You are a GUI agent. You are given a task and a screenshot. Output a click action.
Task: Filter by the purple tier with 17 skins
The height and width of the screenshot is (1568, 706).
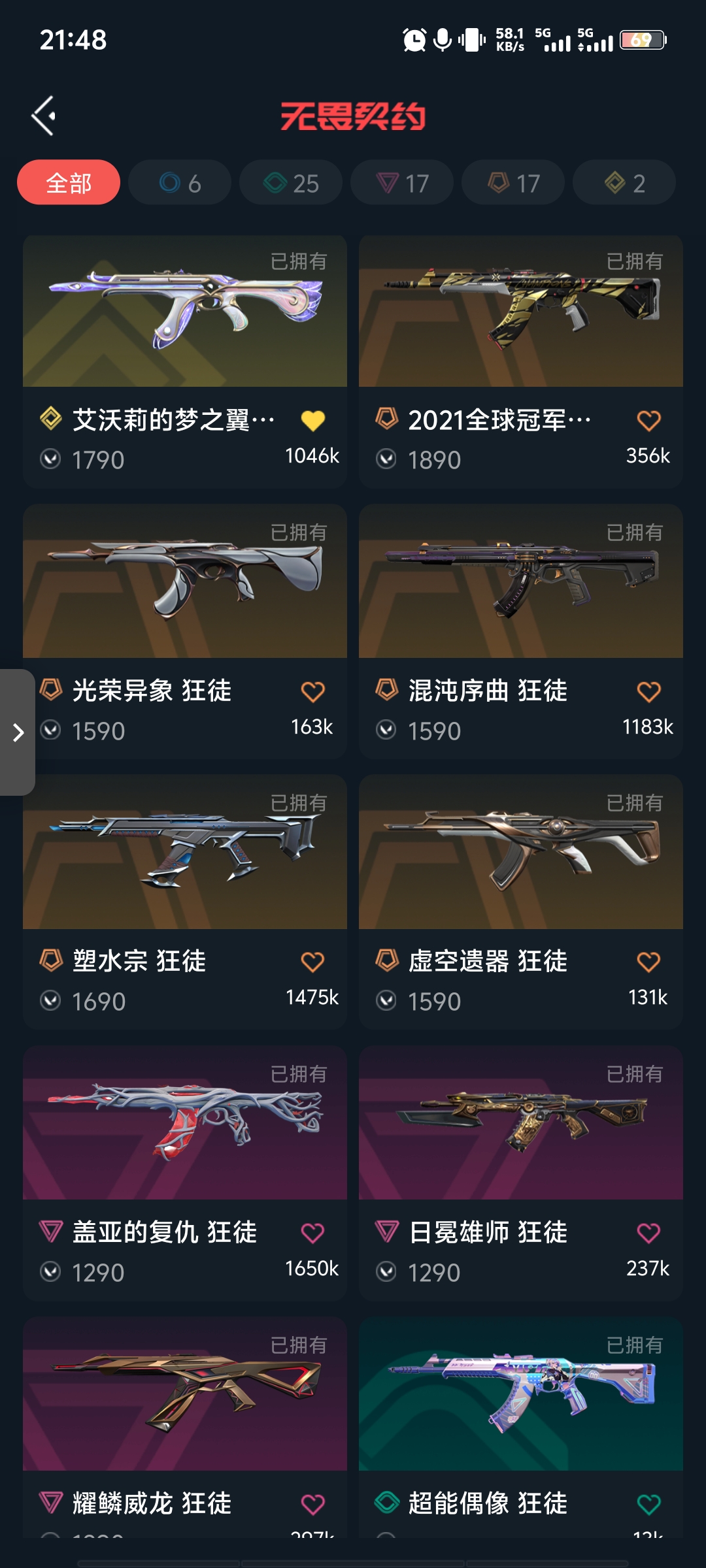[402, 183]
